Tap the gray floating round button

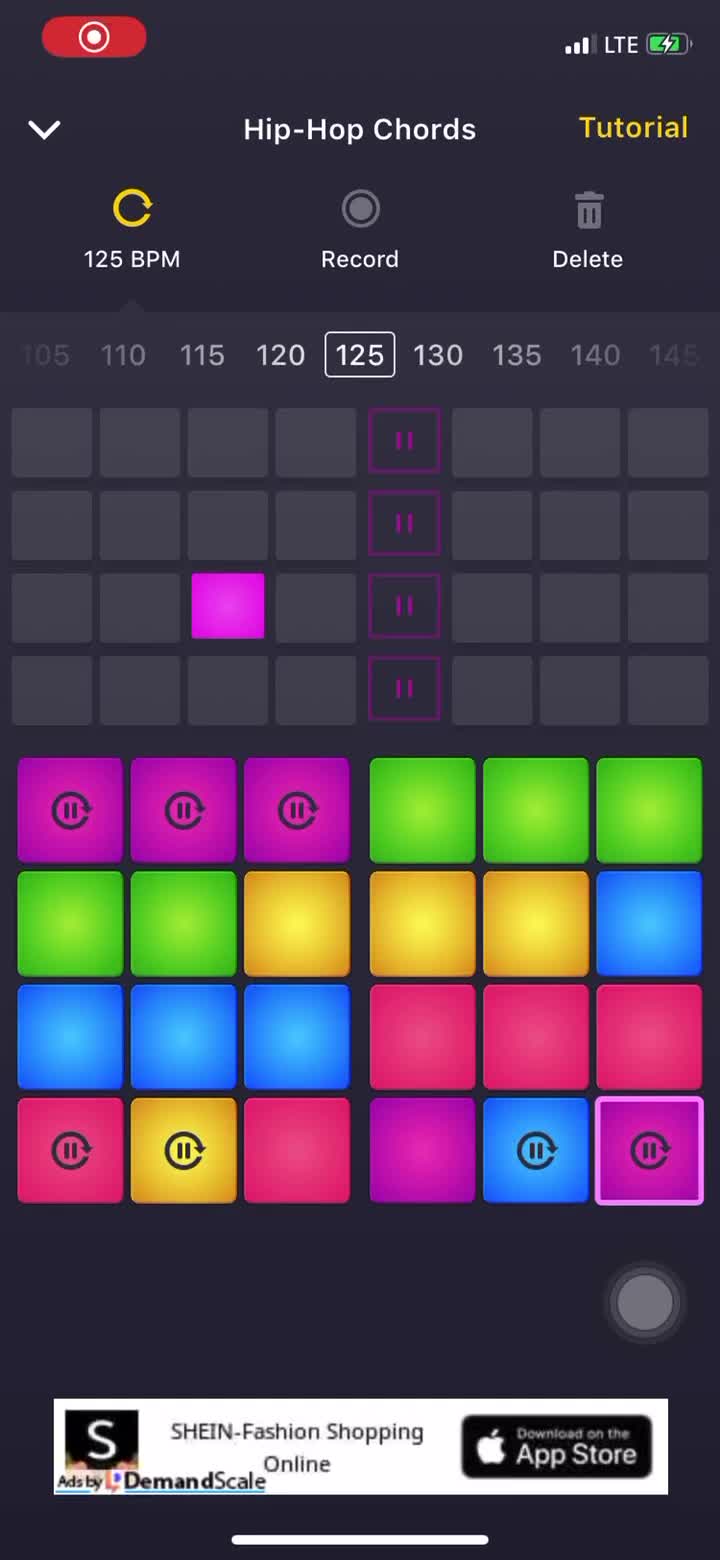tap(645, 1302)
